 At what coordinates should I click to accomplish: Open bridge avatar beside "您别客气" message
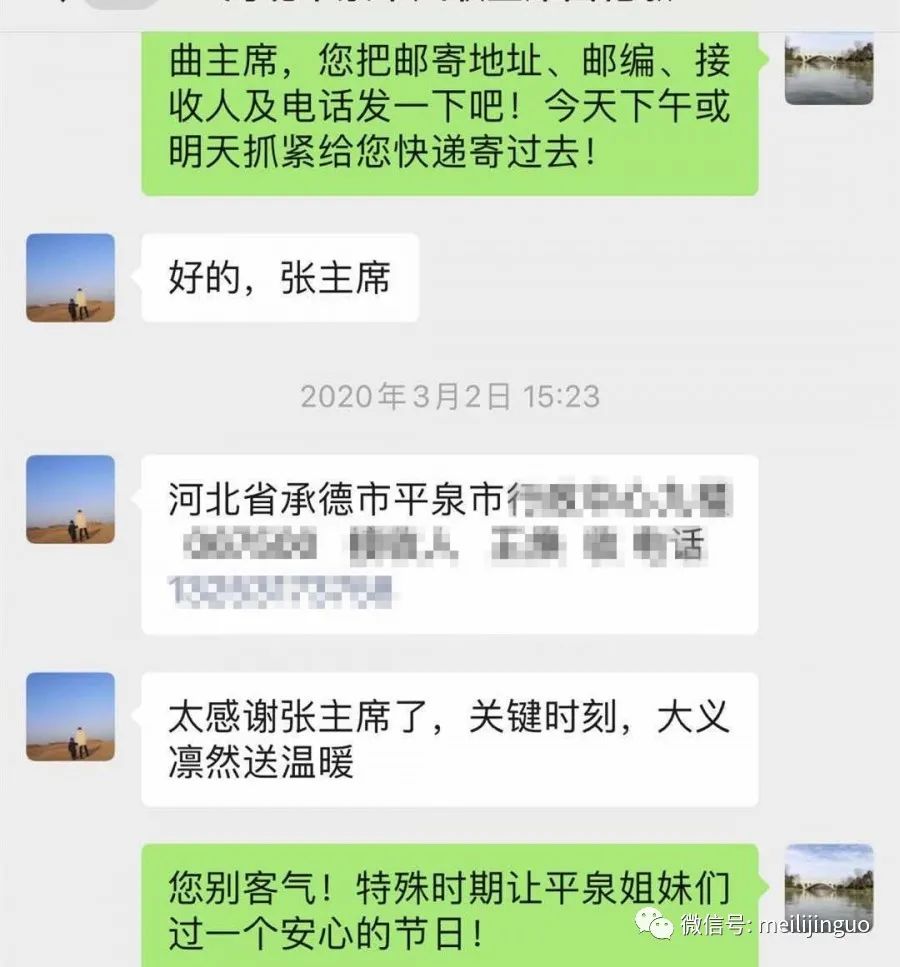coord(829,885)
